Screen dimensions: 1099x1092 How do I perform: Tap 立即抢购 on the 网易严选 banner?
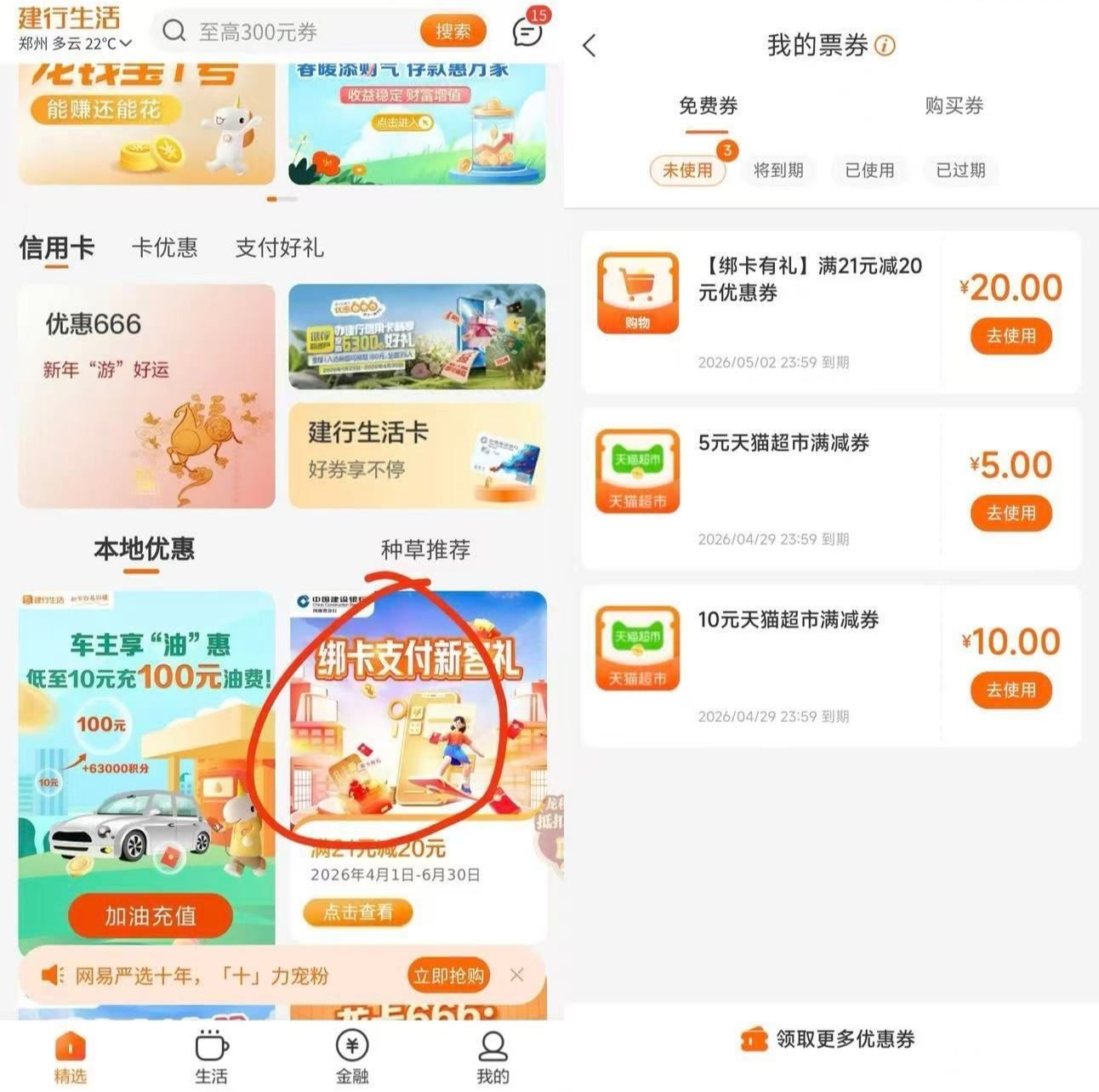point(448,975)
